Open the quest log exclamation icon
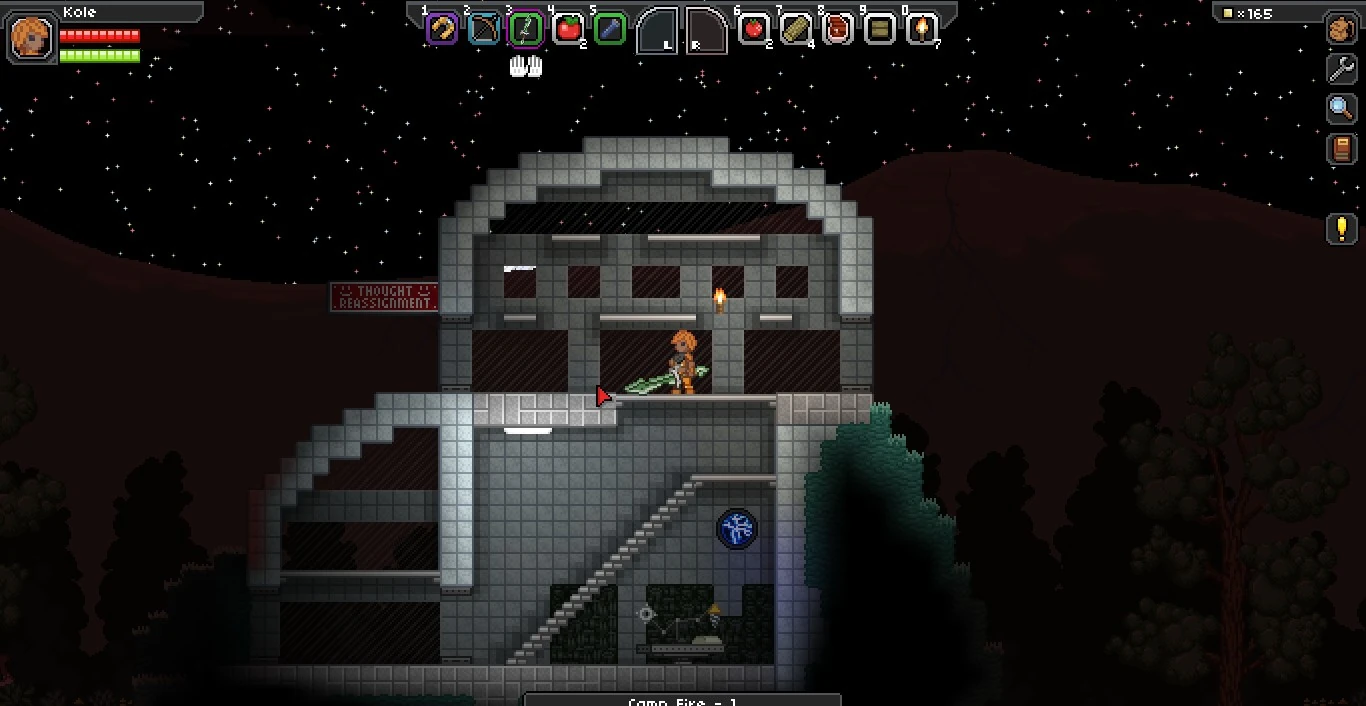The width and height of the screenshot is (1366, 706). coord(1341,228)
